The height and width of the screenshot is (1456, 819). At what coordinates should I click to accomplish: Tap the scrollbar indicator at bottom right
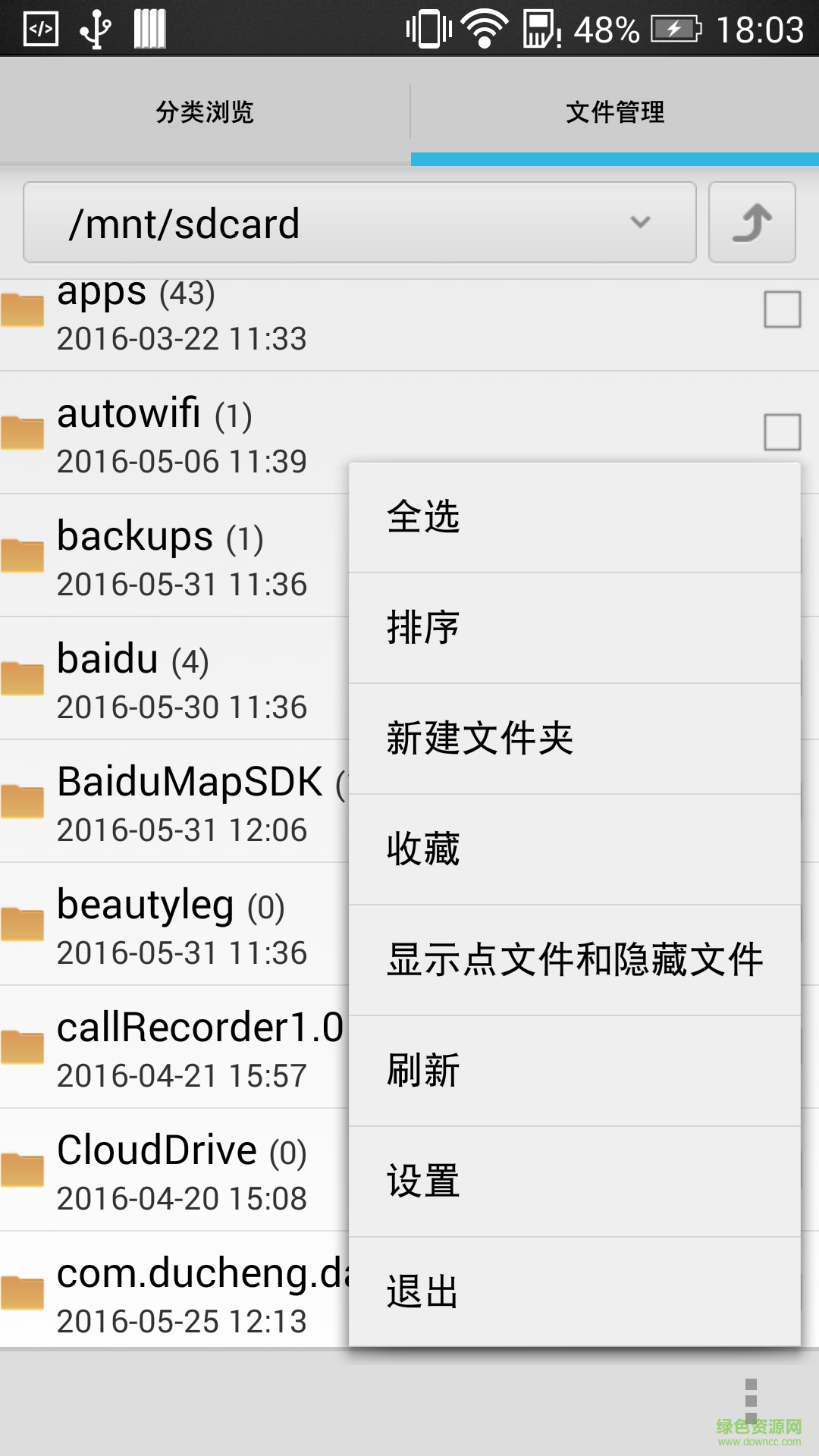752,1398
